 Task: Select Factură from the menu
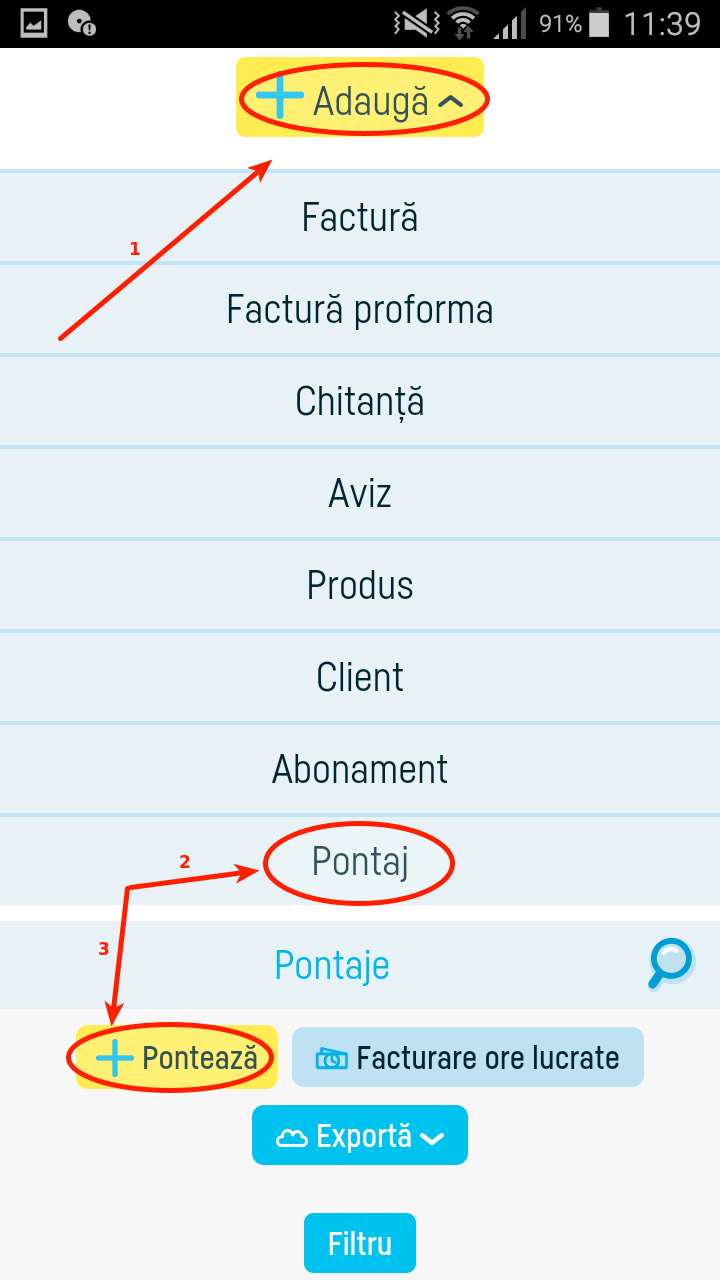tap(360, 216)
